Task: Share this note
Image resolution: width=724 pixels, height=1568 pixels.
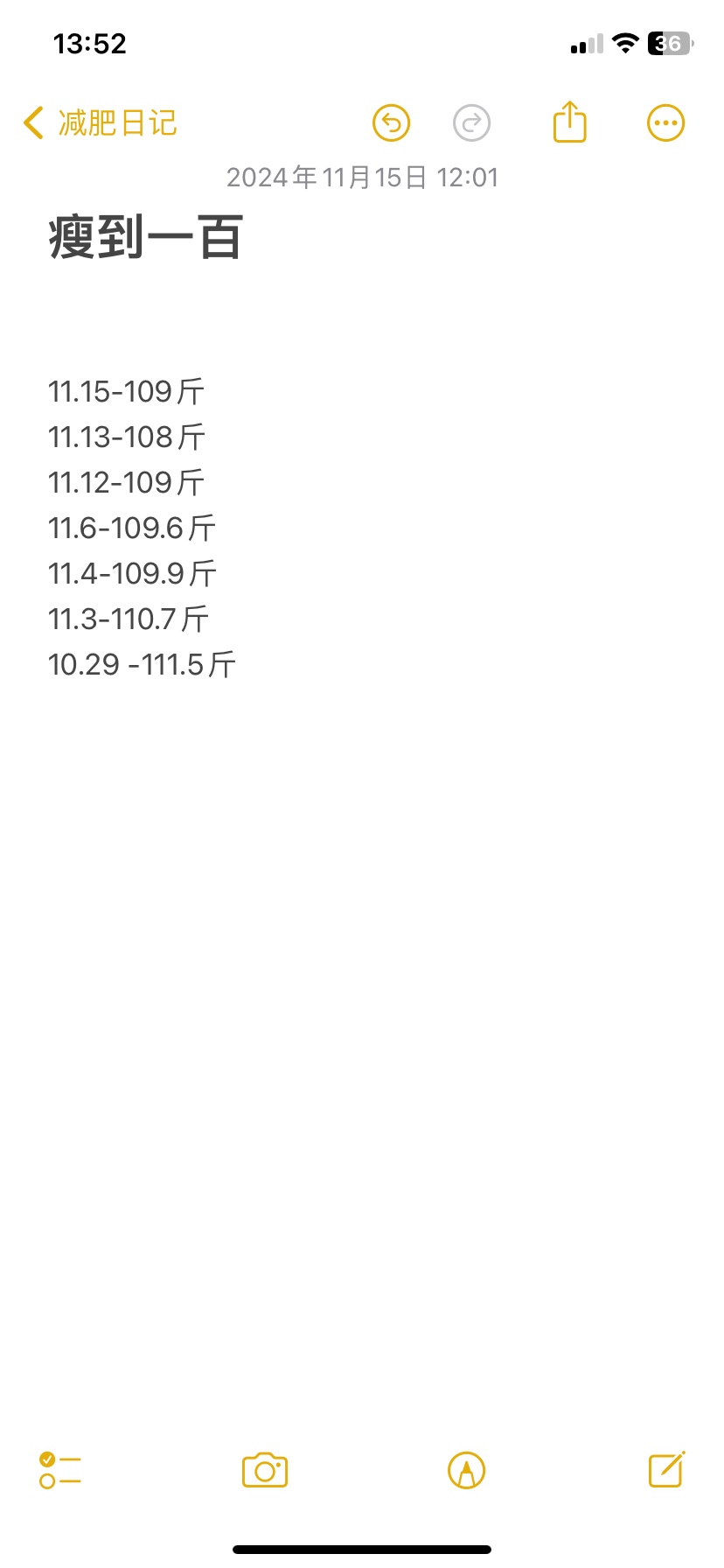Action: coord(570,122)
